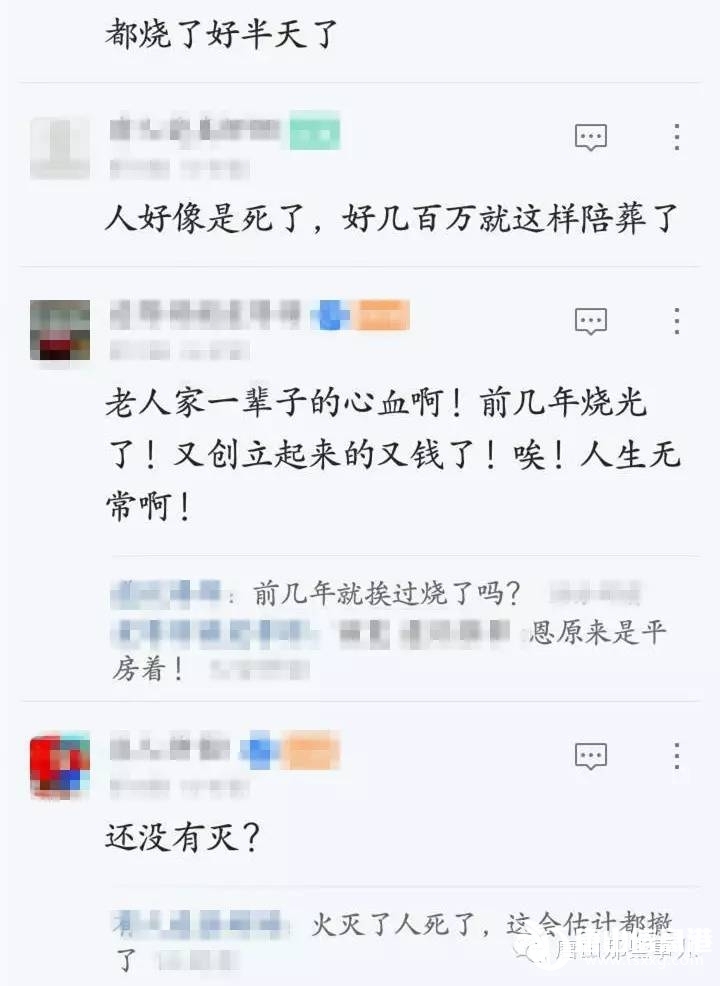
Task: Reply to the comment "老人家一辈子的心血啊"
Action: pos(591,321)
